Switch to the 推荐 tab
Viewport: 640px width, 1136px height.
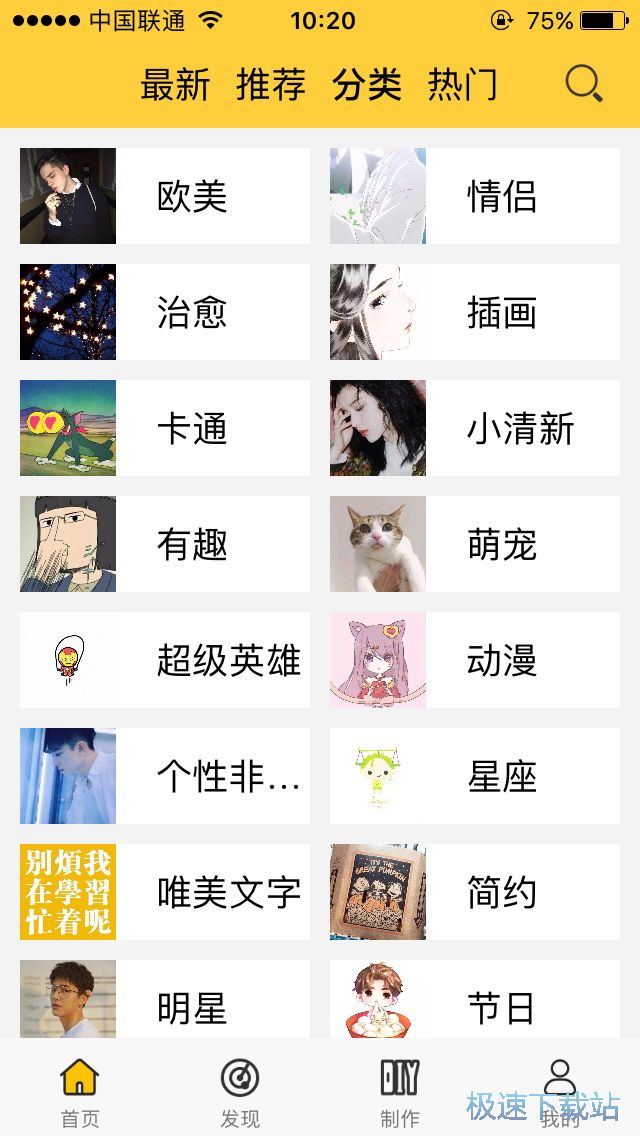click(271, 85)
